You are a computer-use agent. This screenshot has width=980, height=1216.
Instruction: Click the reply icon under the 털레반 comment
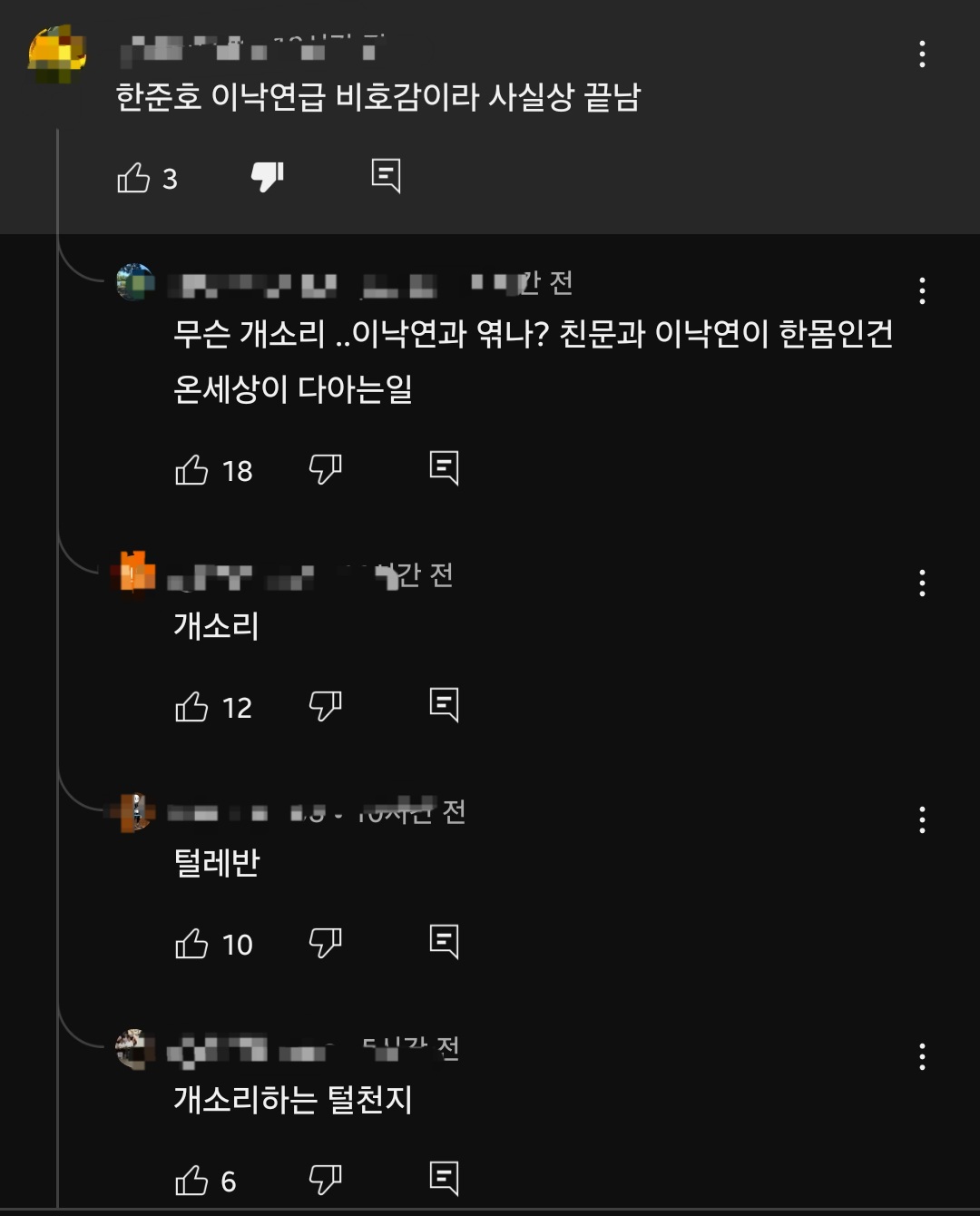(444, 944)
